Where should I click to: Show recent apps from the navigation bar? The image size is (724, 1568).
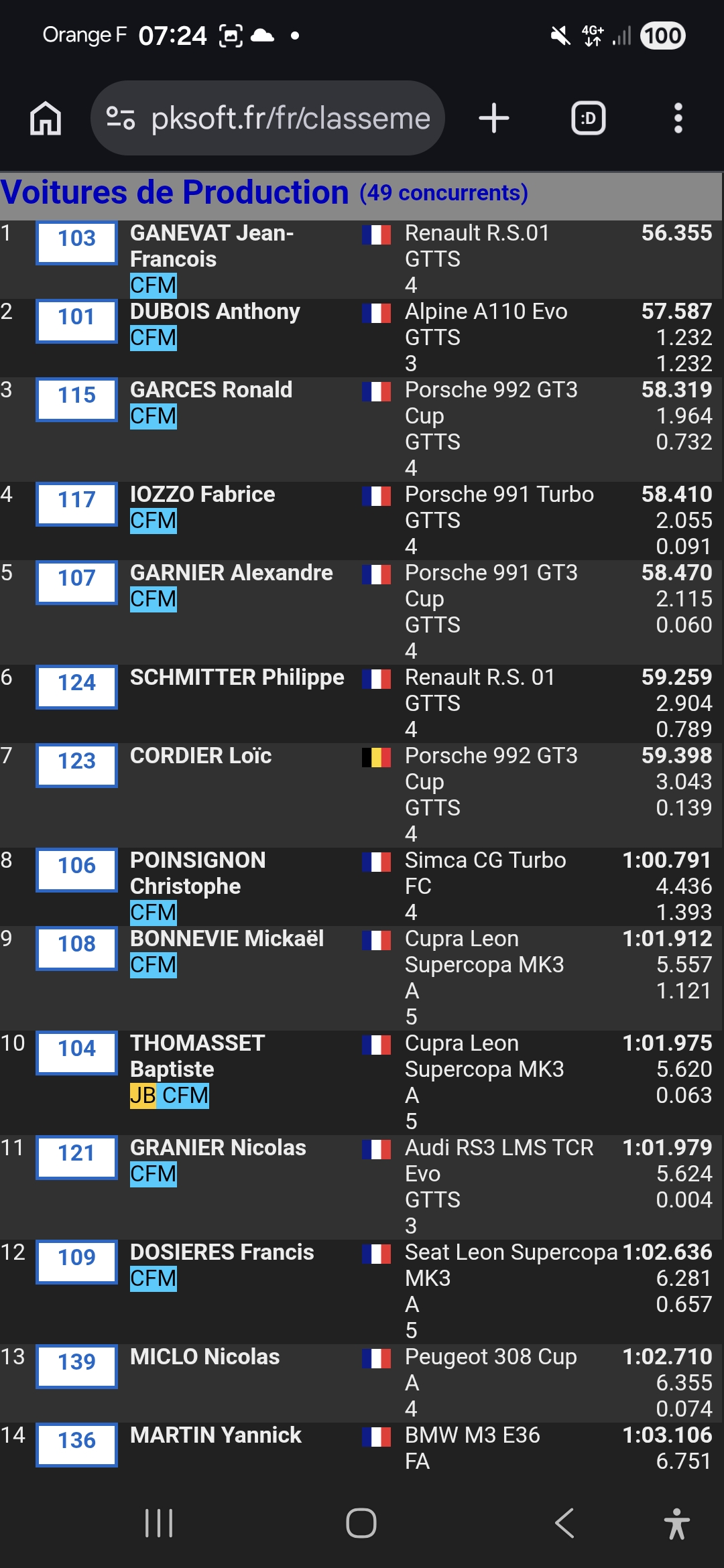click(x=159, y=1523)
